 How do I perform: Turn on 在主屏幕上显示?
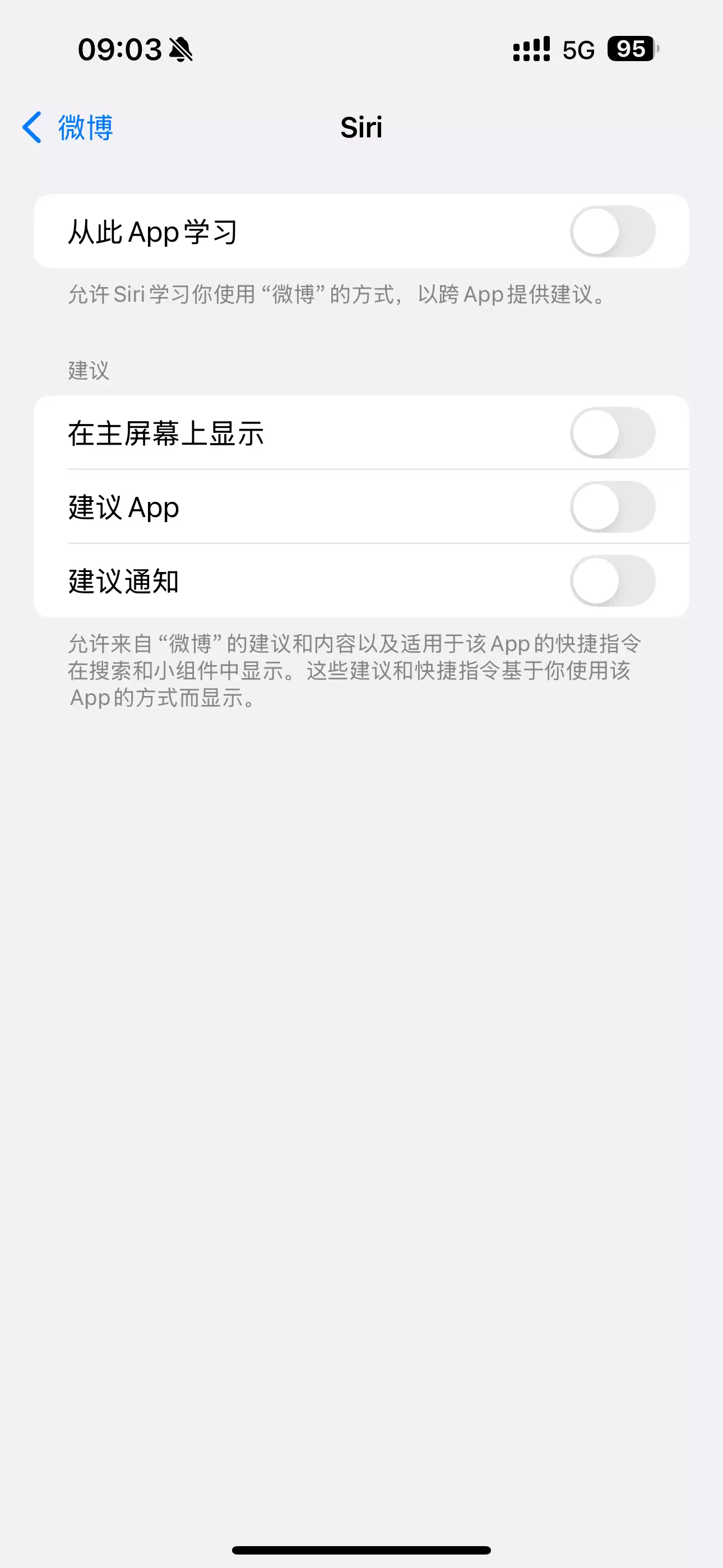pos(614,433)
